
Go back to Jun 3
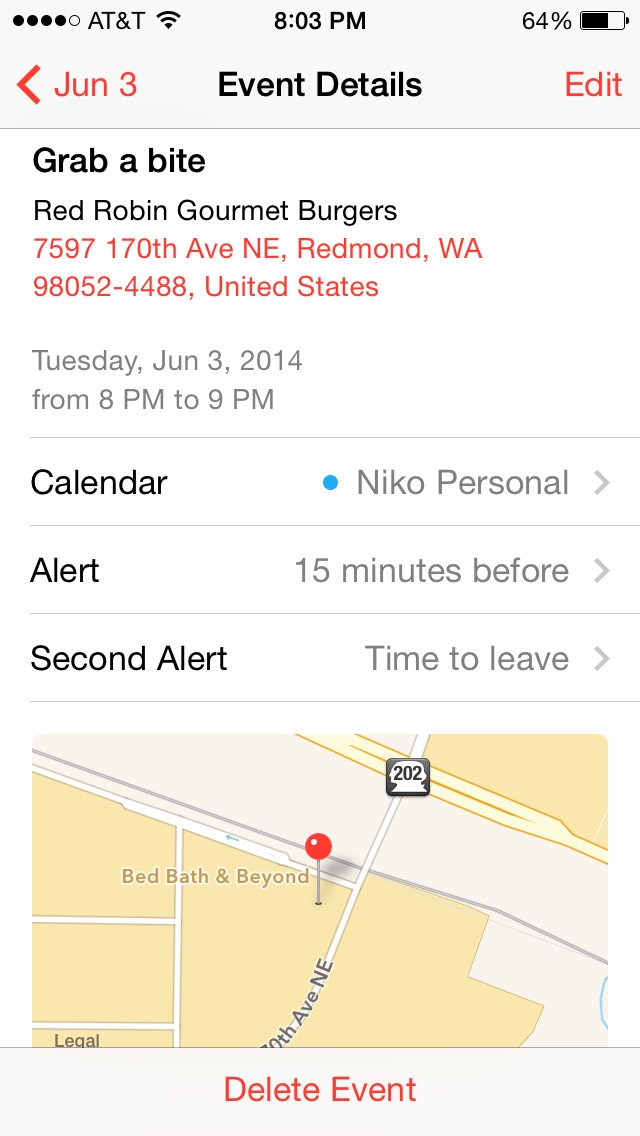coord(78,85)
